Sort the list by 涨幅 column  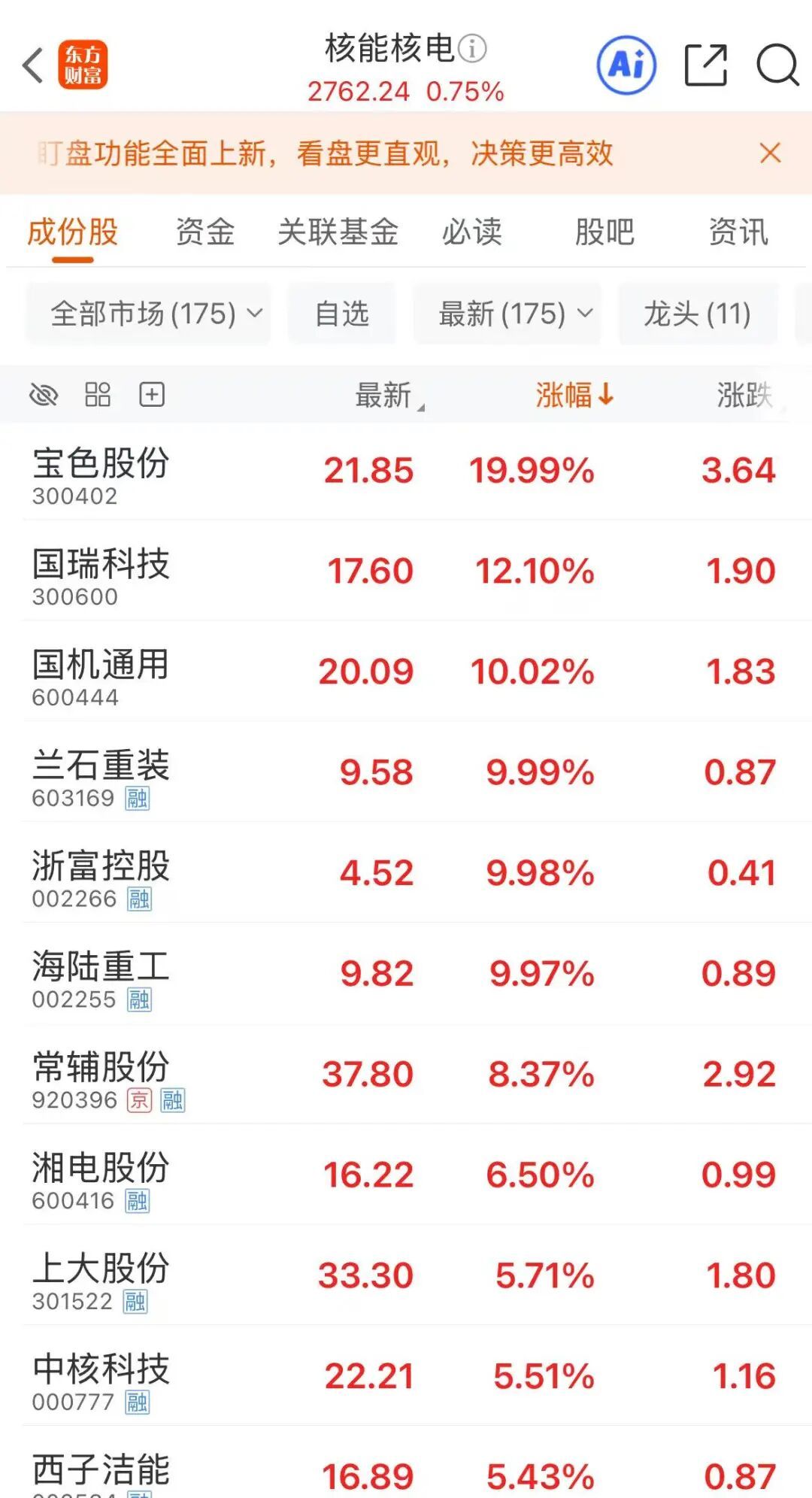coord(574,394)
